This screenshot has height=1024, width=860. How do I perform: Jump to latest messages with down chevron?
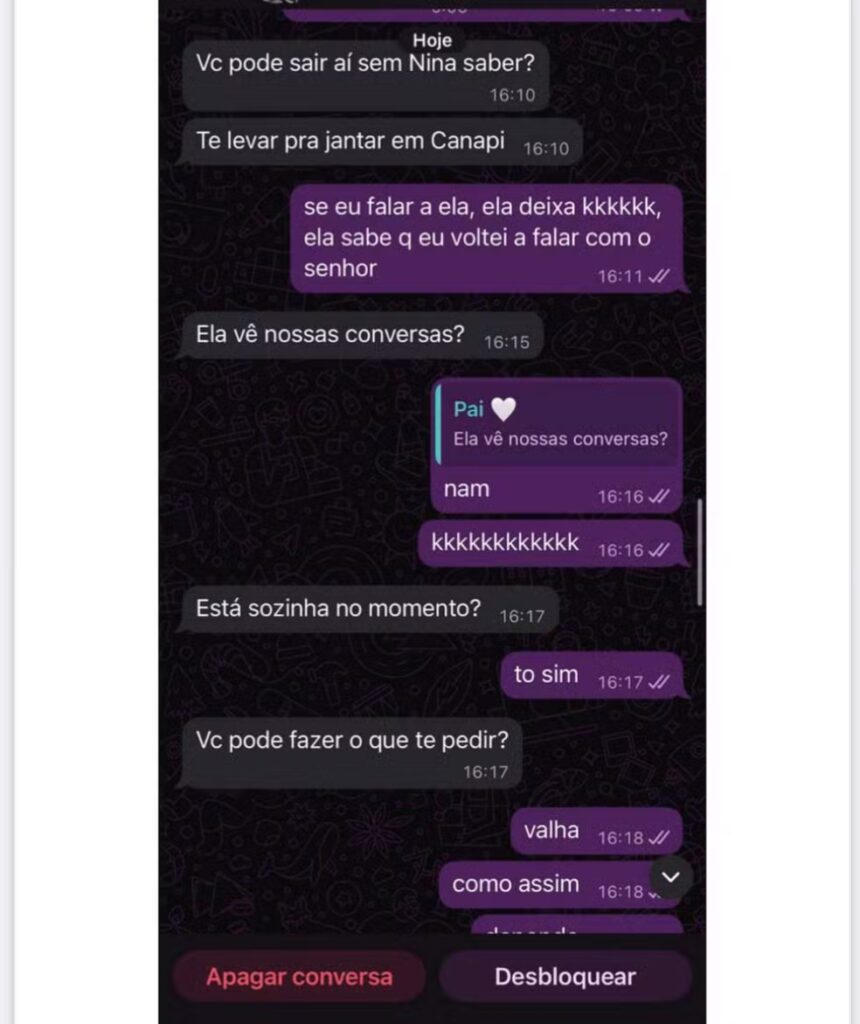[671, 877]
